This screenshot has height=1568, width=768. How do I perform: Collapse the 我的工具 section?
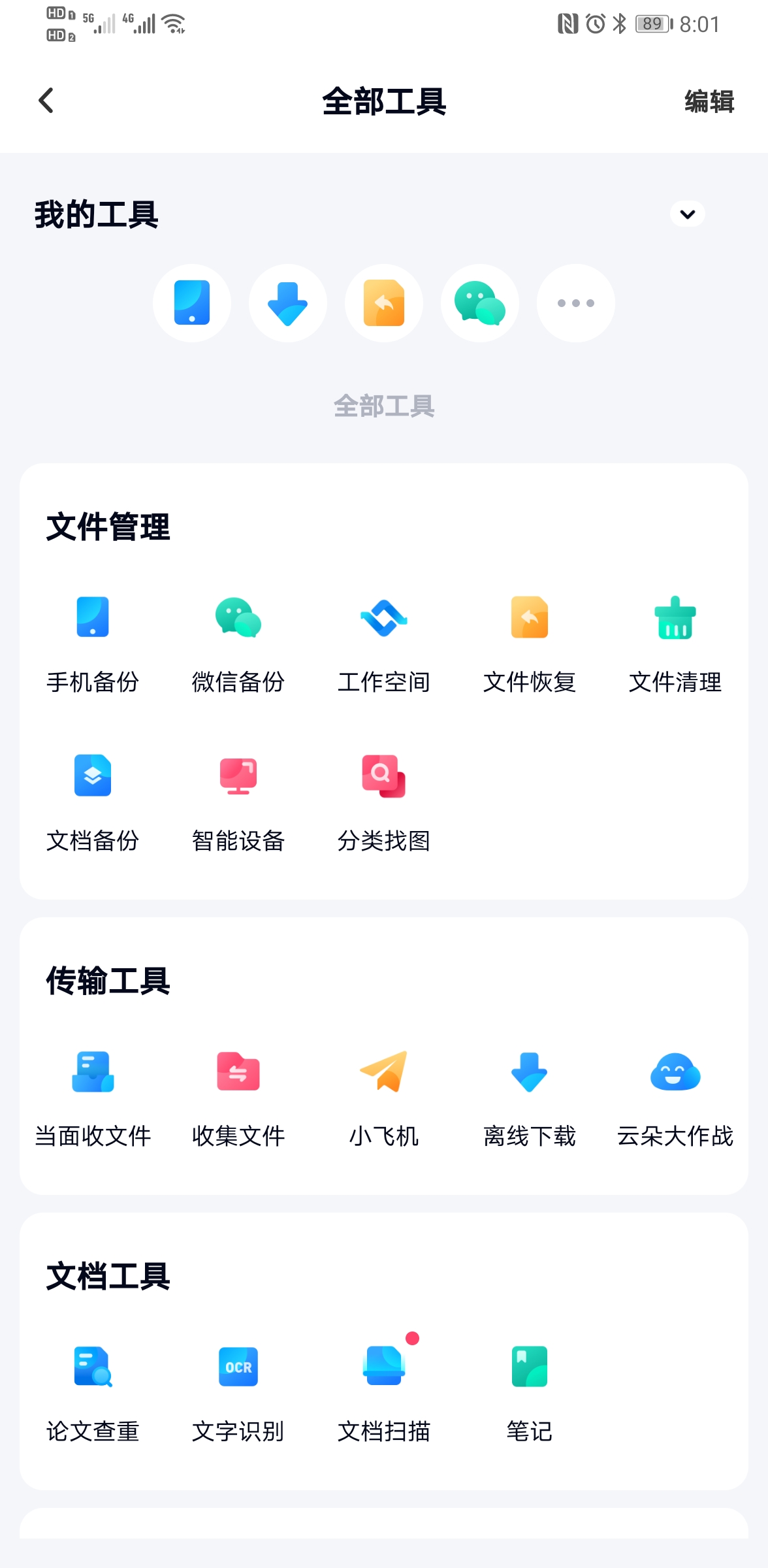tap(687, 214)
